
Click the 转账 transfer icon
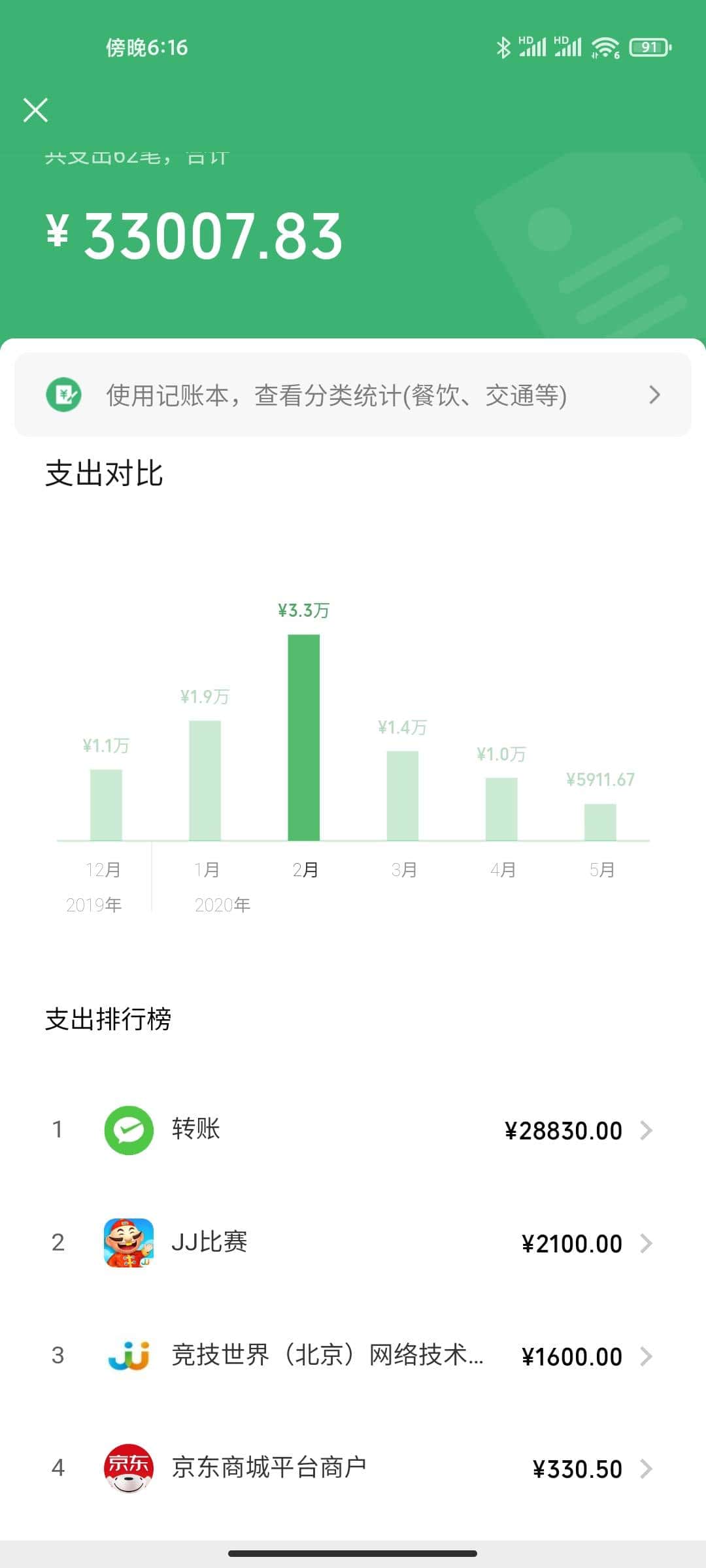tap(129, 1130)
